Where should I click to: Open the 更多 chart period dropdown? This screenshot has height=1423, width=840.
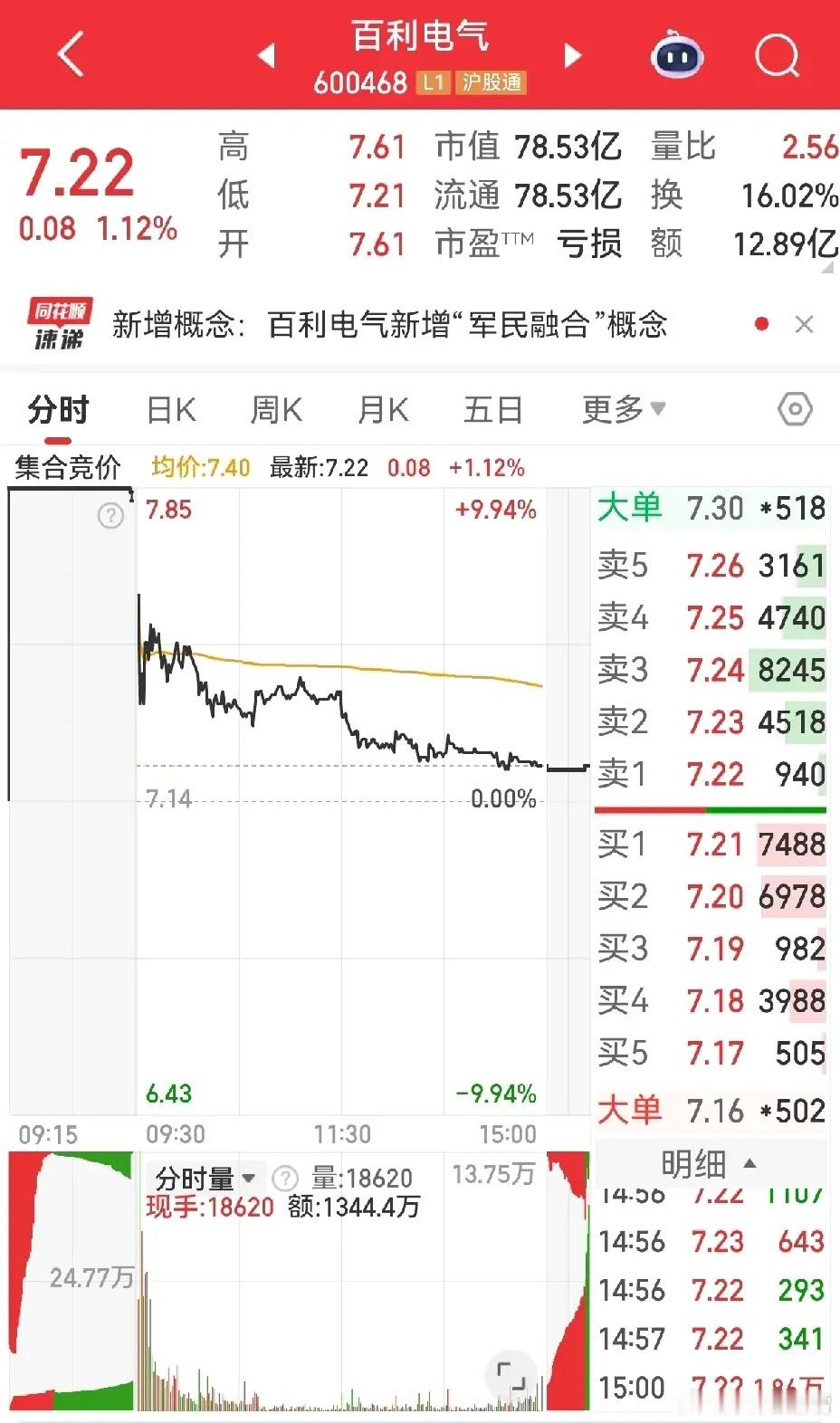point(621,409)
